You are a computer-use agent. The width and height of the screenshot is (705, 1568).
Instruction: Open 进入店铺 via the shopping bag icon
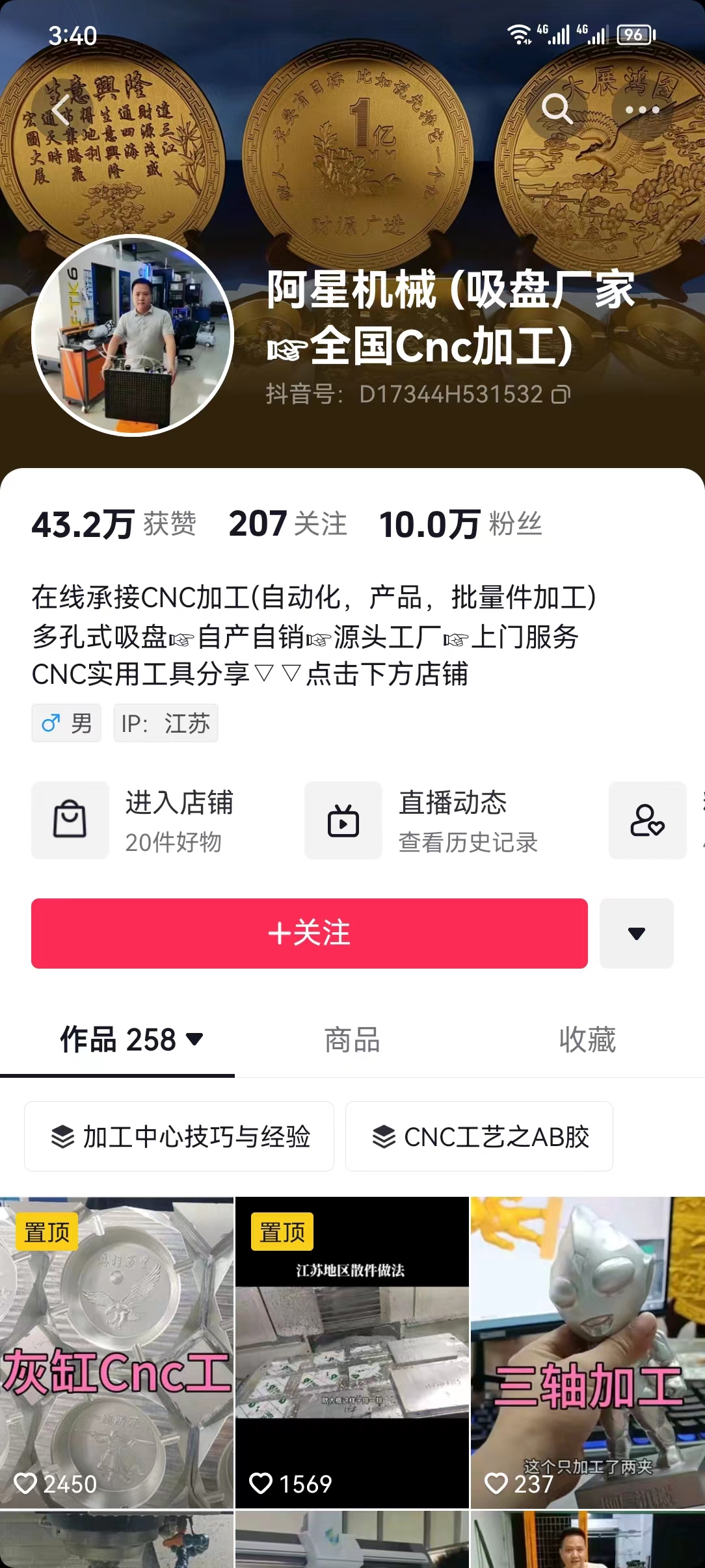pyautogui.click(x=70, y=820)
